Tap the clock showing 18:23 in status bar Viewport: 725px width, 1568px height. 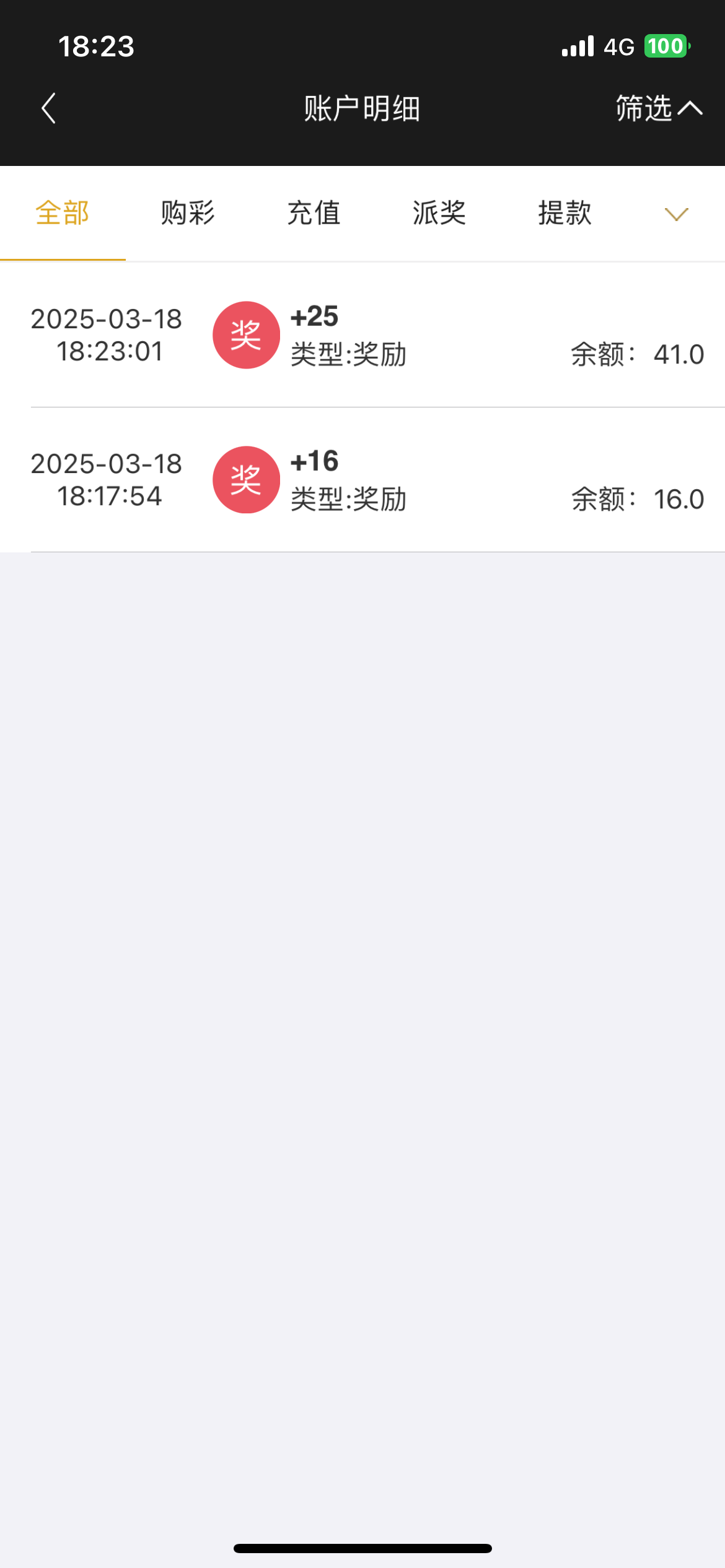[96, 46]
